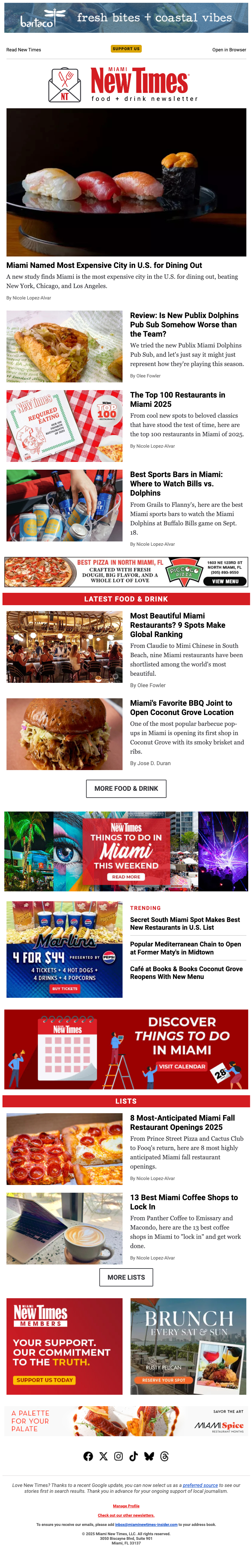
Task: Tap the MORE LISTS button
Action: [x=126, y=1277]
